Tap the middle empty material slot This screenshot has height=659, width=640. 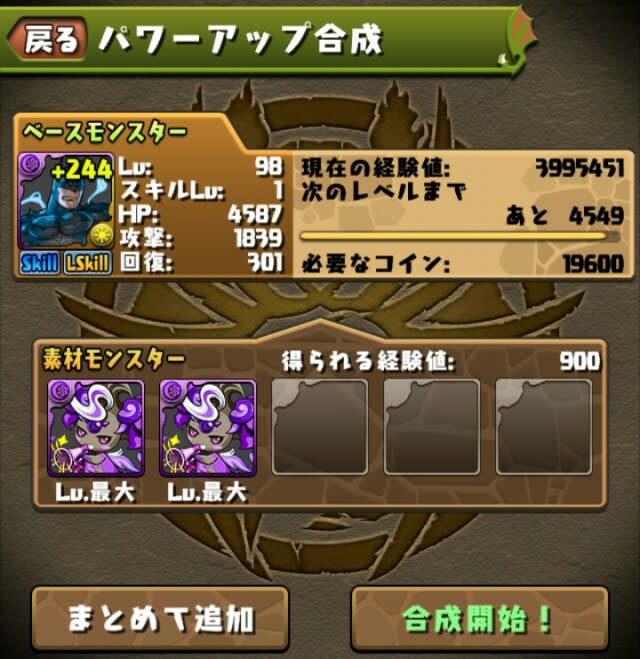pos(431,427)
